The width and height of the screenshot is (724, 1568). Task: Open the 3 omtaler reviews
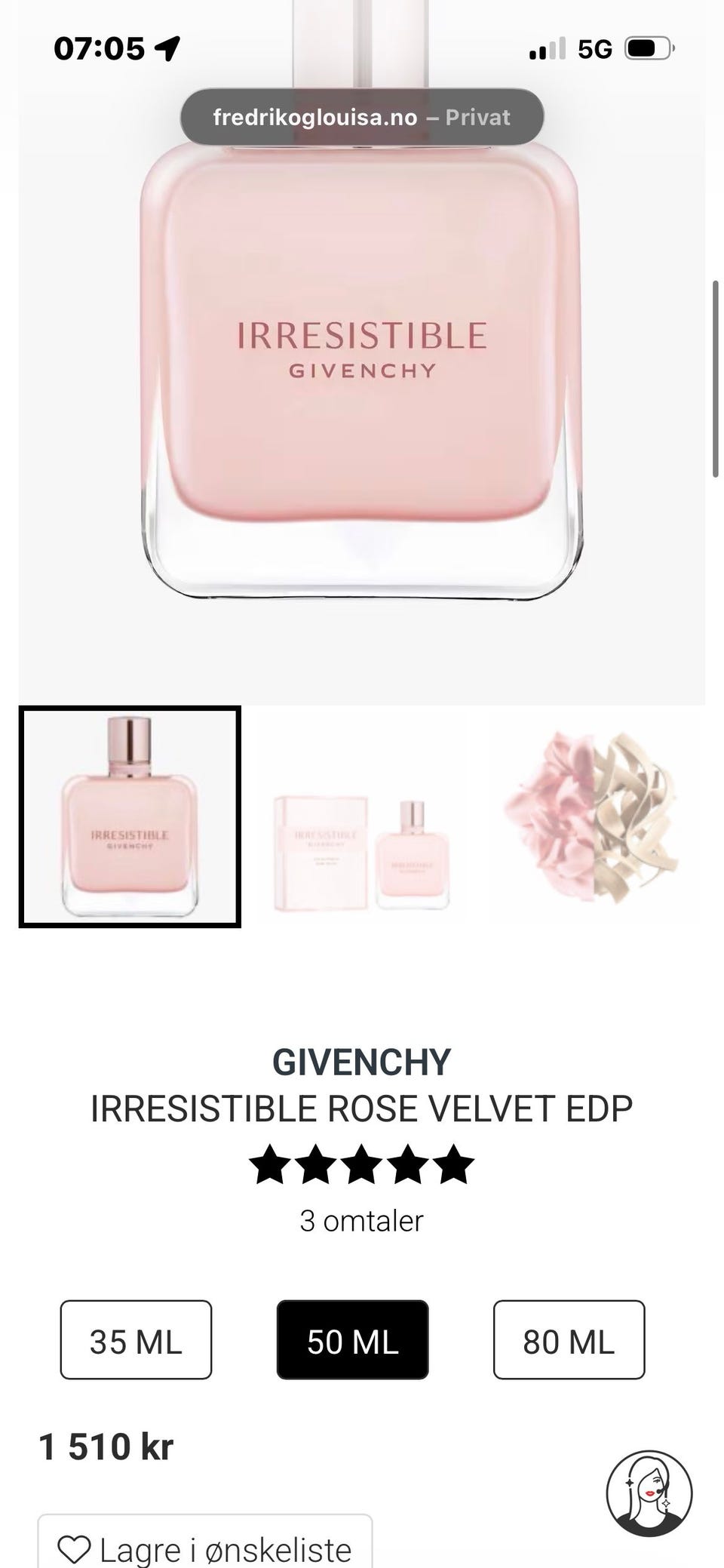click(x=362, y=1220)
